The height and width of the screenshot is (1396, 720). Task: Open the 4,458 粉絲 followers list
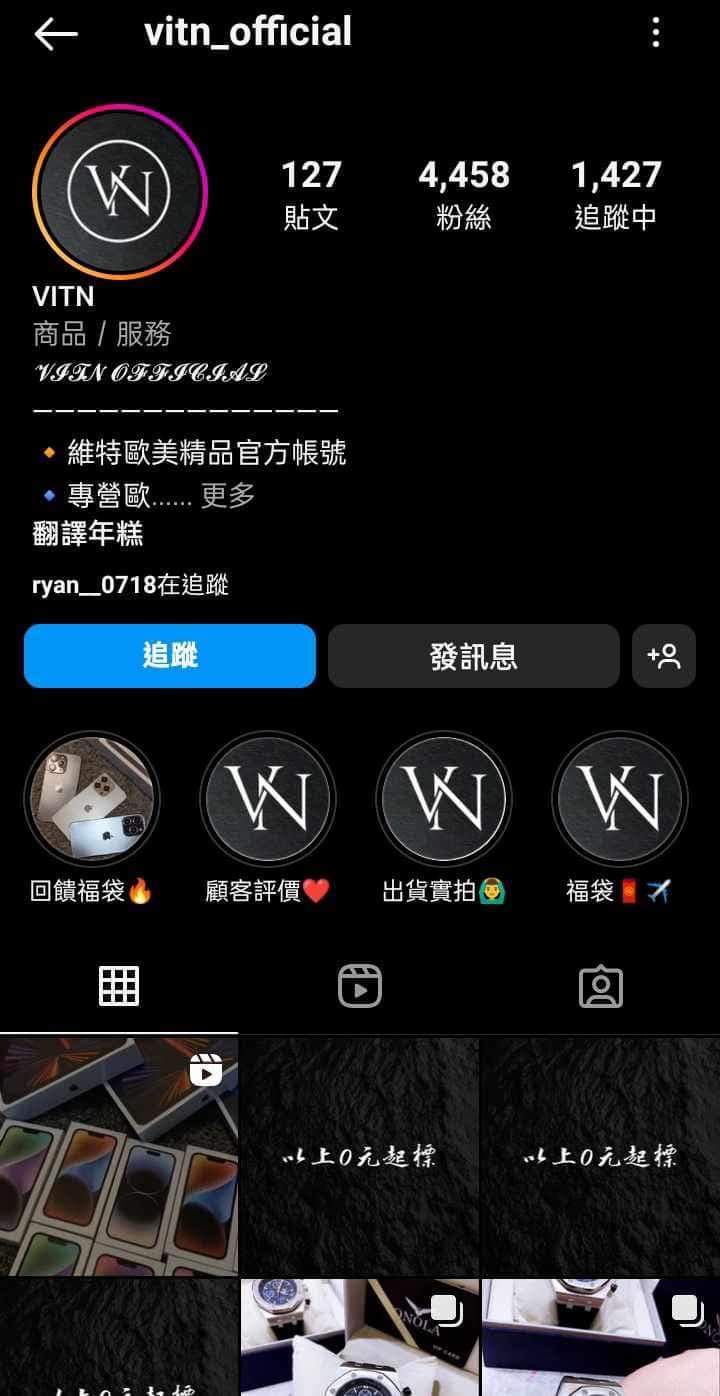[463, 194]
